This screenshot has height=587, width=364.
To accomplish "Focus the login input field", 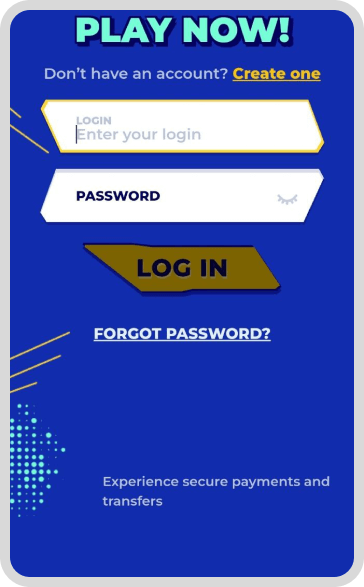I will tap(182, 126).
